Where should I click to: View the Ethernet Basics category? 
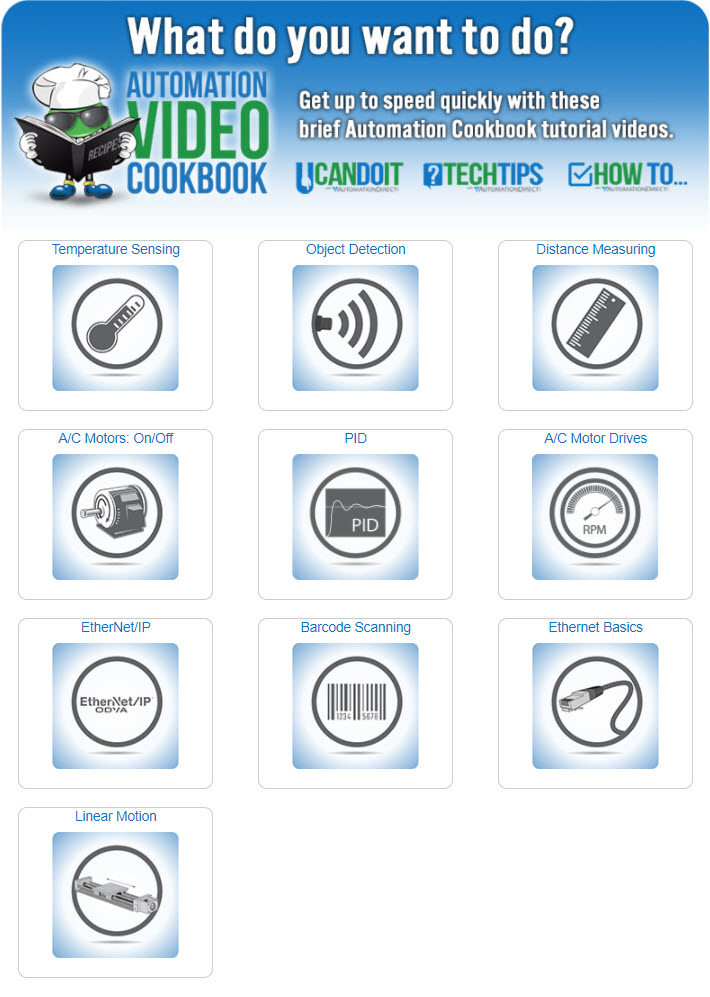(595, 704)
